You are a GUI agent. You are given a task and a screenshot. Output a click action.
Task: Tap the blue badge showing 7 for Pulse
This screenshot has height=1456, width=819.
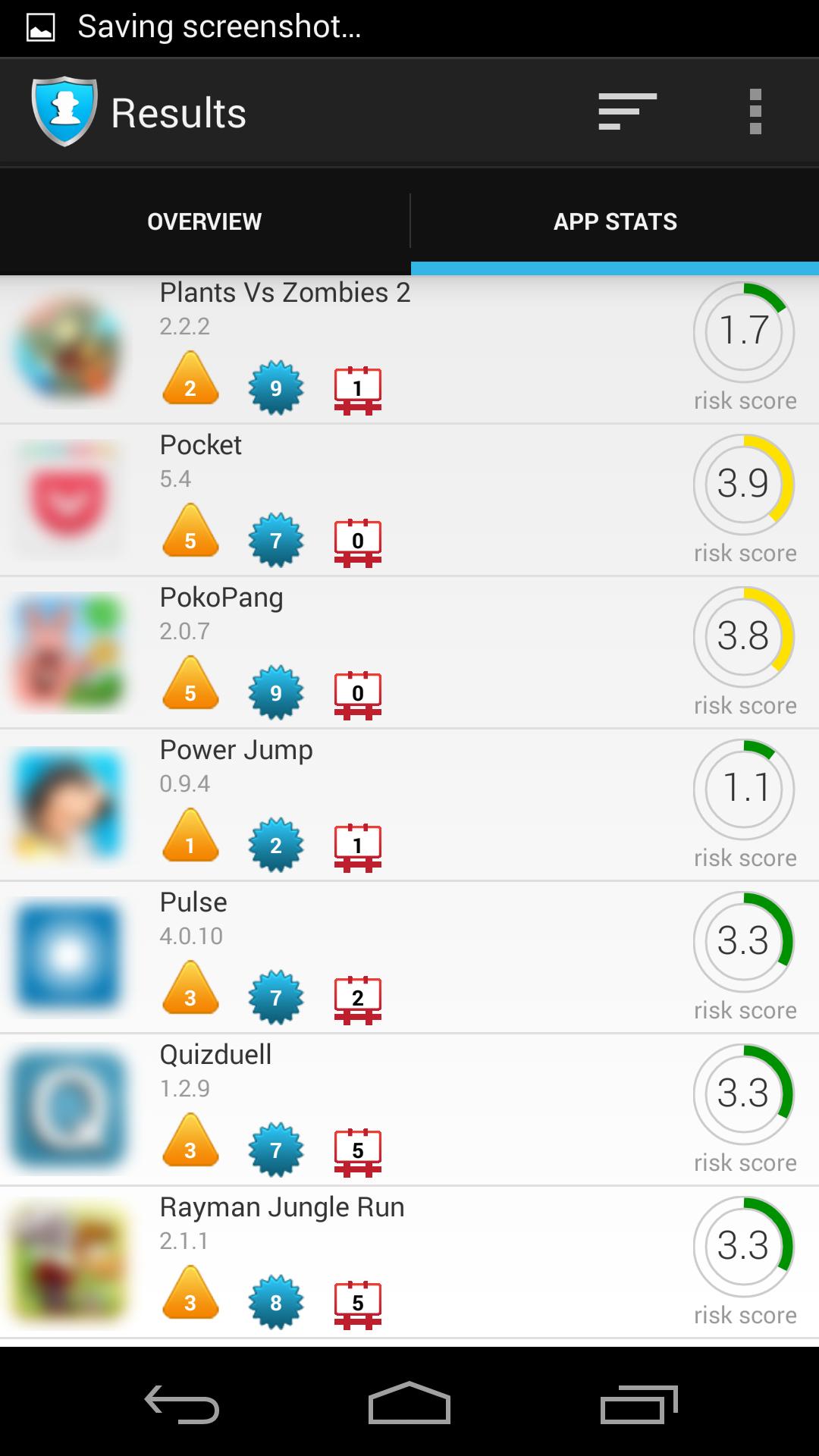[276, 996]
